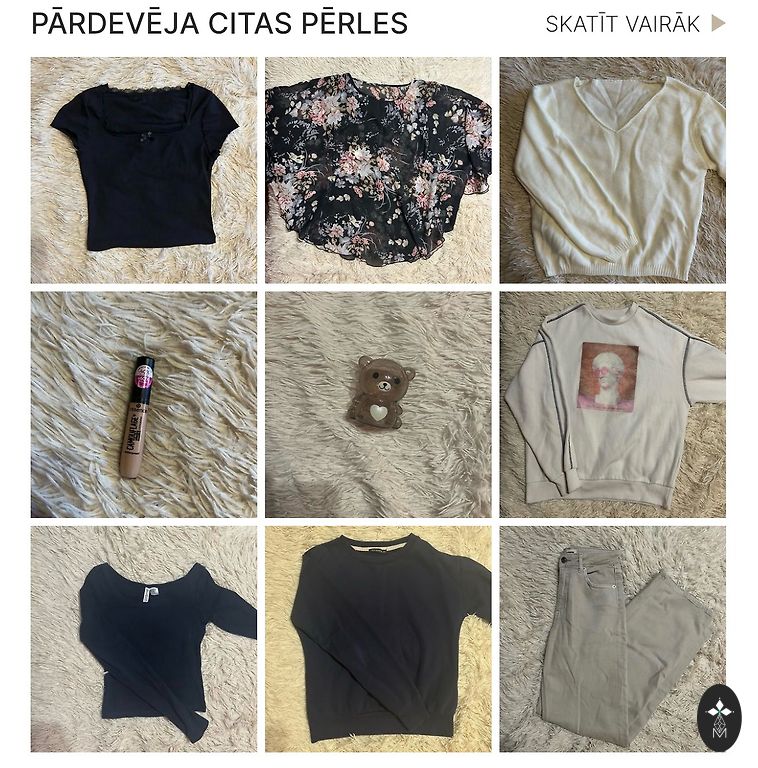Open the navy long-sleeve scoop-neck top
758x768 pixels.
point(143,639)
